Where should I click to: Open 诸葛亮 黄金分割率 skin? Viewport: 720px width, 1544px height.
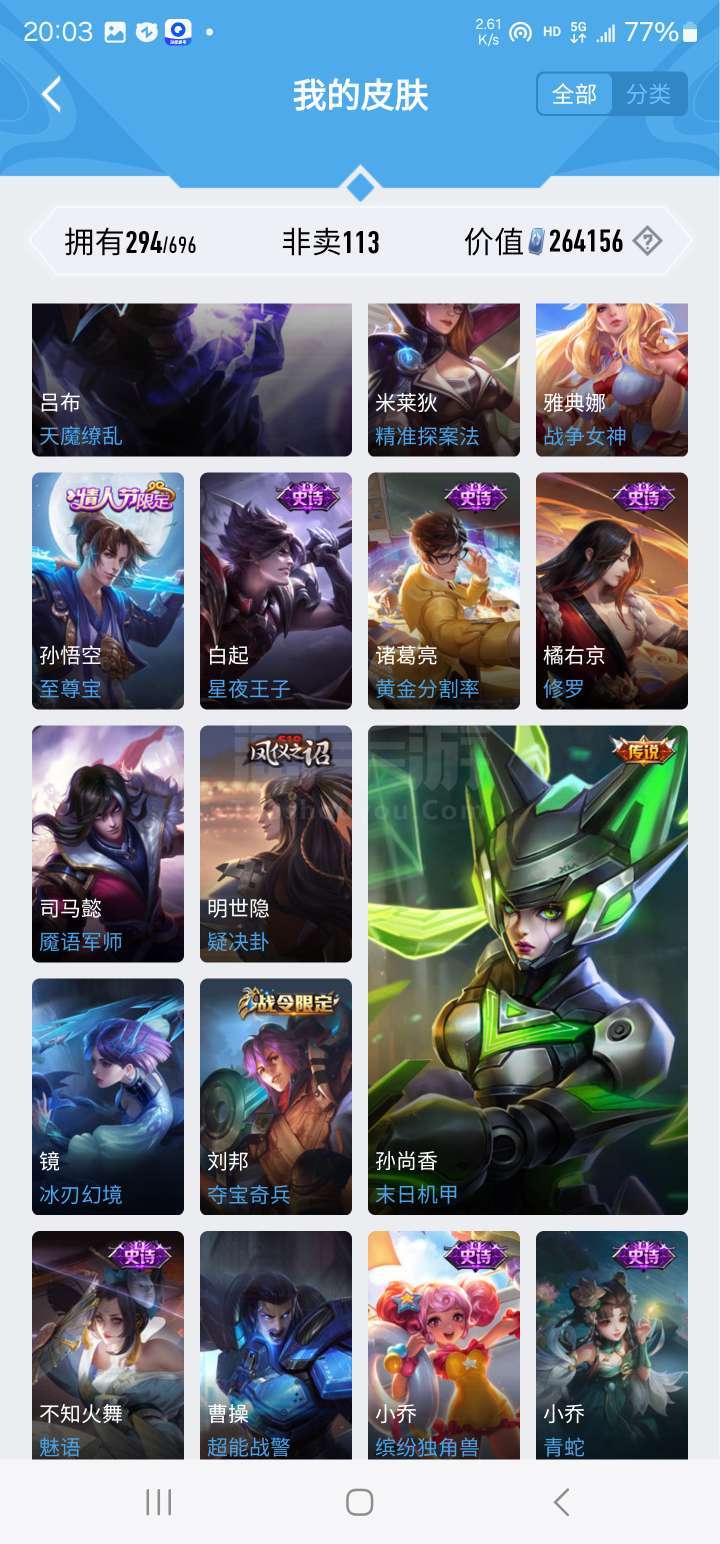pos(444,591)
